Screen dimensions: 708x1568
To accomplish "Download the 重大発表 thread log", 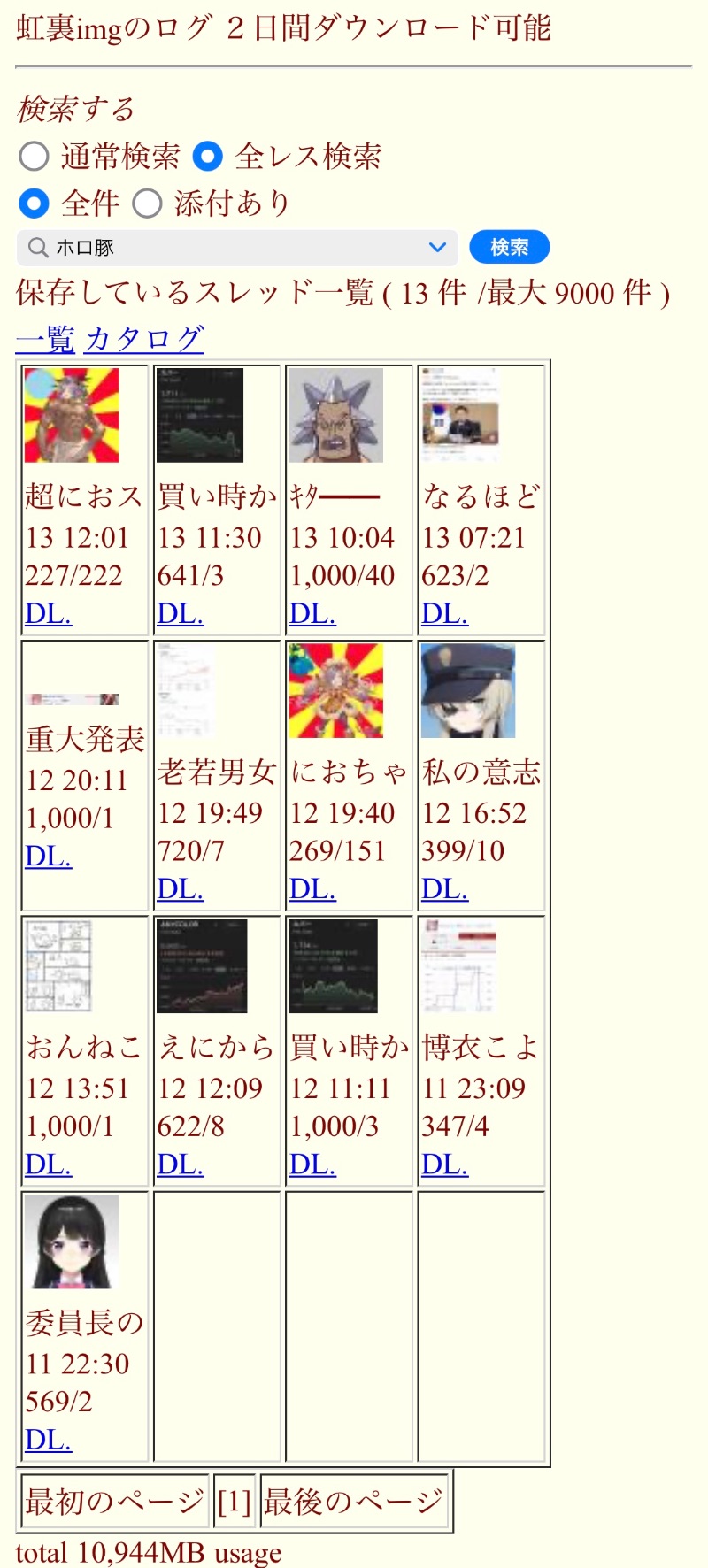I will tap(49, 857).
